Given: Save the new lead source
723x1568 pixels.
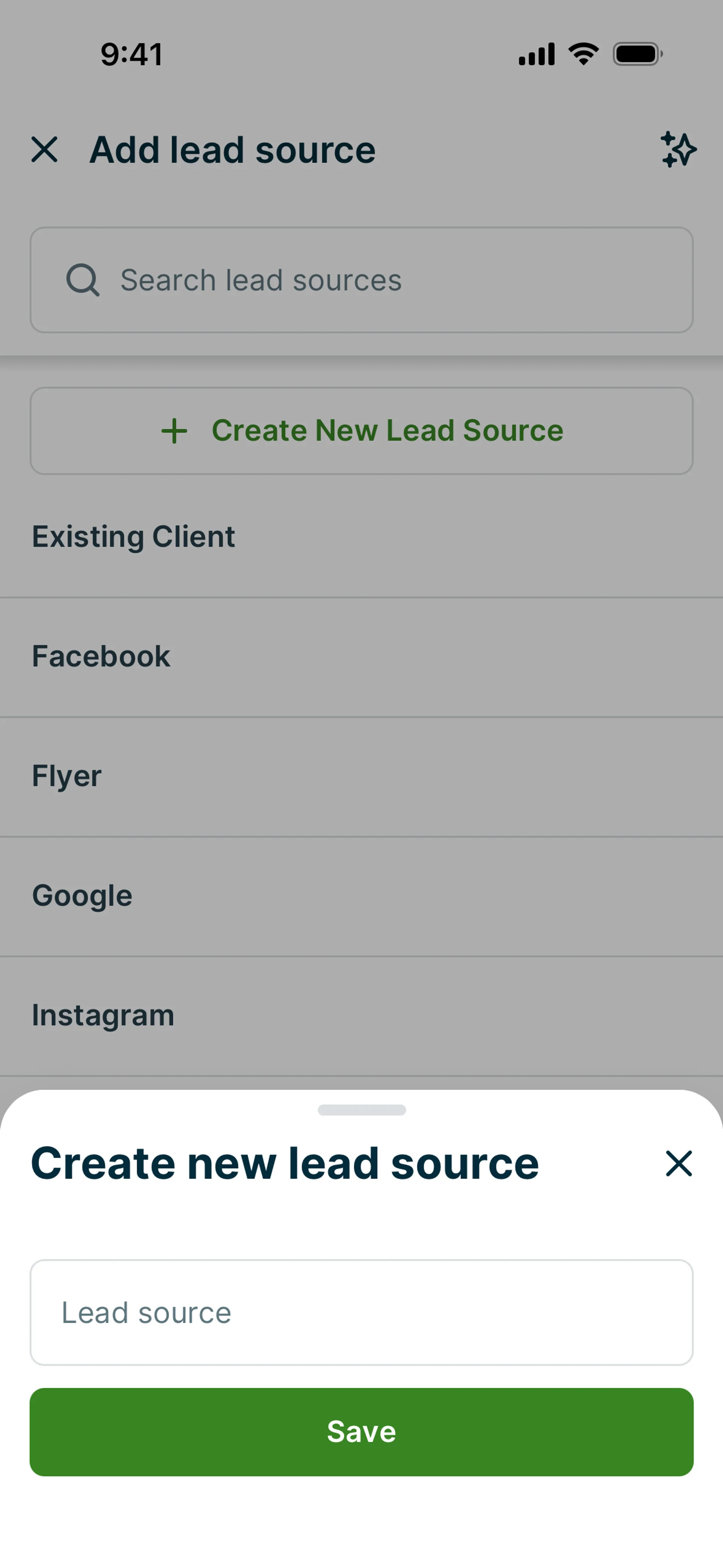Looking at the screenshot, I should (361, 1432).
